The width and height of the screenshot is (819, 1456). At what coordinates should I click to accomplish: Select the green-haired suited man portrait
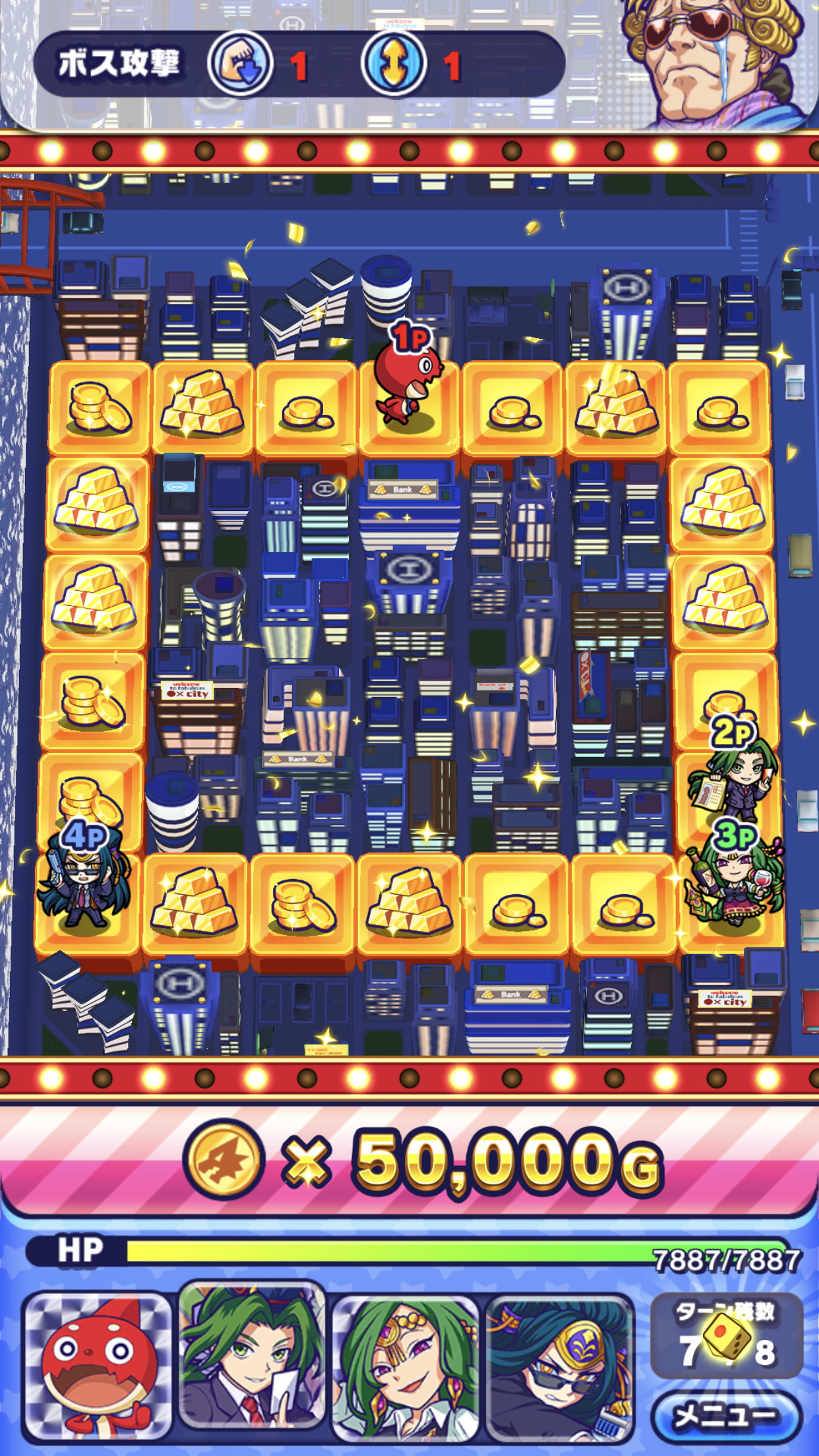(x=253, y=1362)
